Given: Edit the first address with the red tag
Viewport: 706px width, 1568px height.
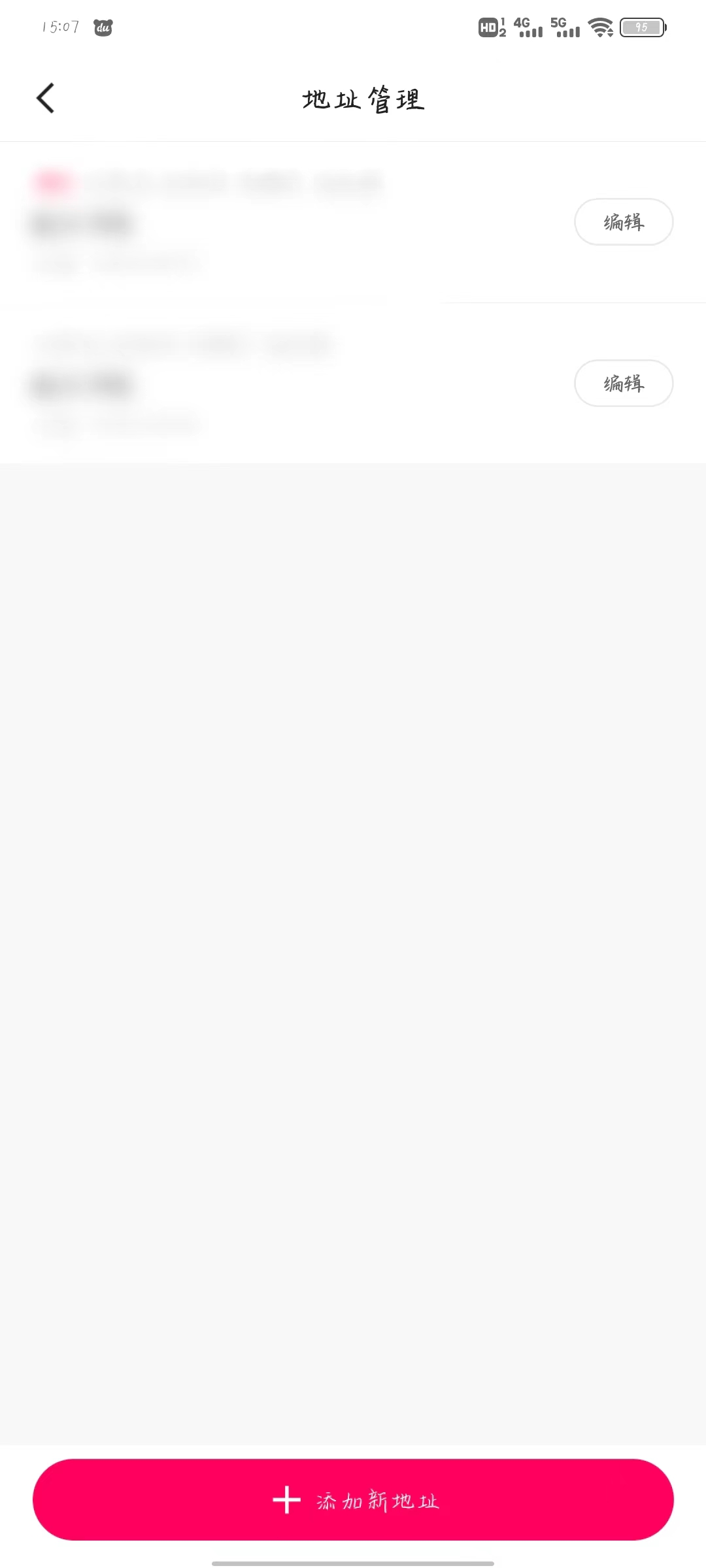Looking at the screenshot, I should (x=623, y=222).
